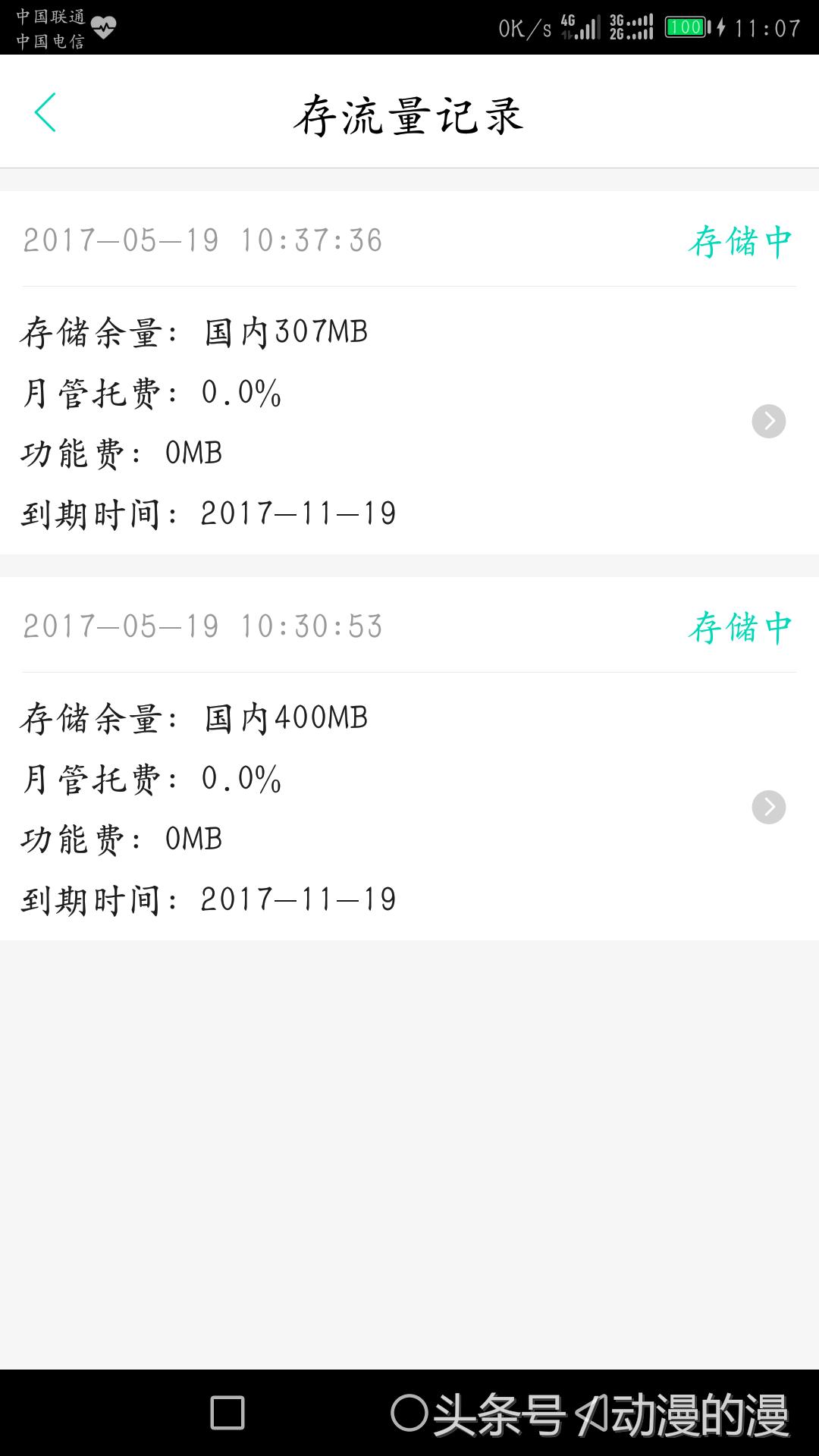Viewport: 819px width, 1456px height.
Task: Expand details of the 307MB storage record
Action: tap(770, 422)
